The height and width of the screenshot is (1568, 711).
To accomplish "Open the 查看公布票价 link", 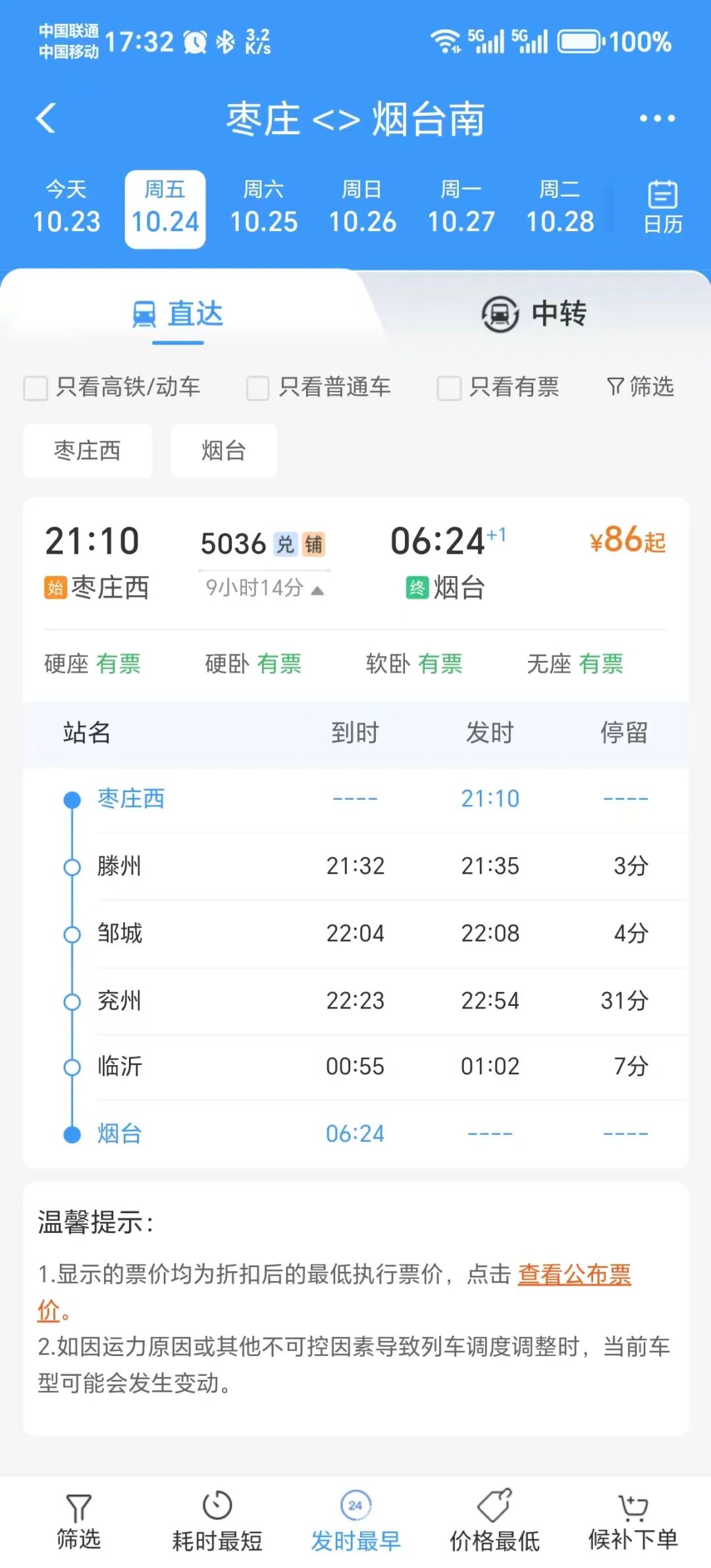I will click(574, 1276).
